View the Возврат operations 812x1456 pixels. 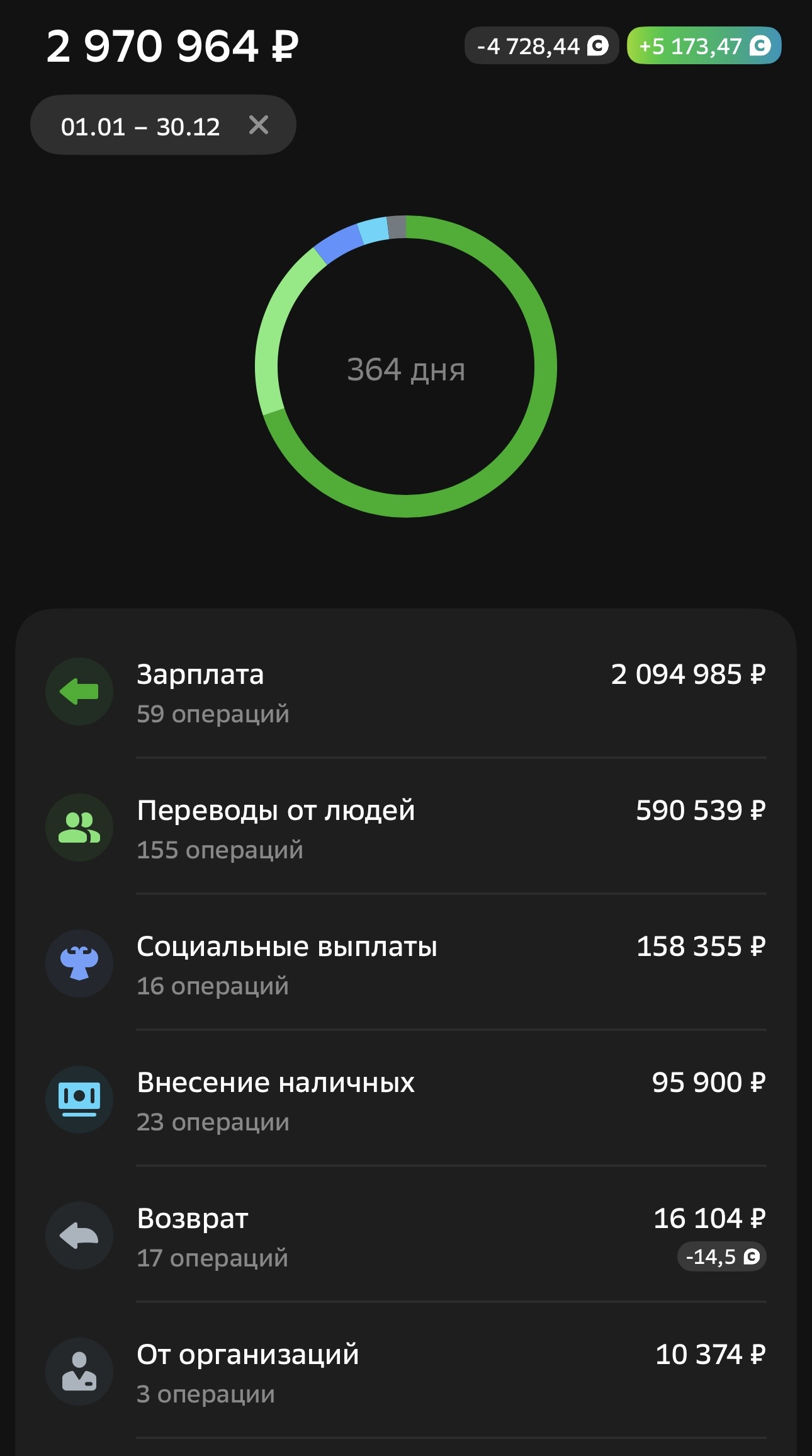[405, 1236]
